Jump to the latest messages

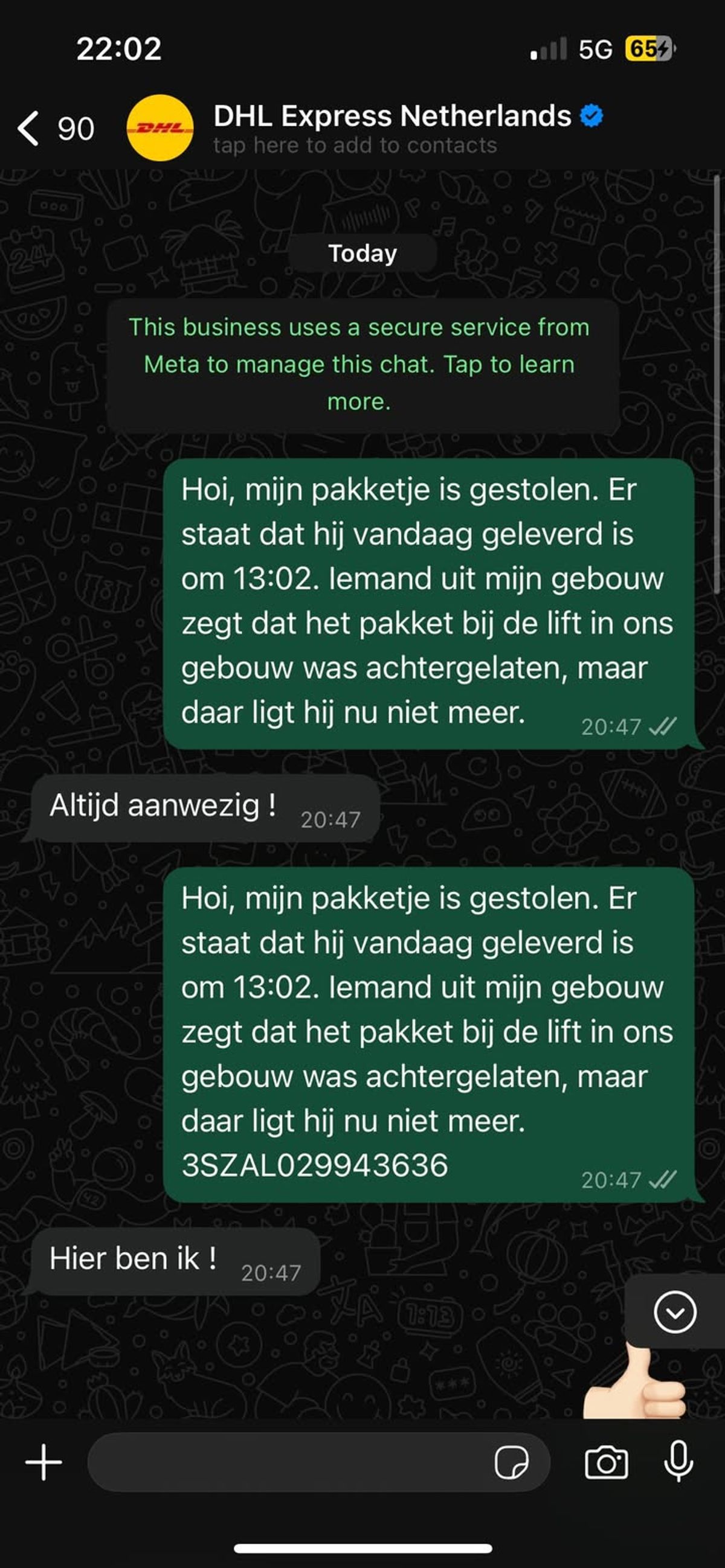[x=674, y=1312]
